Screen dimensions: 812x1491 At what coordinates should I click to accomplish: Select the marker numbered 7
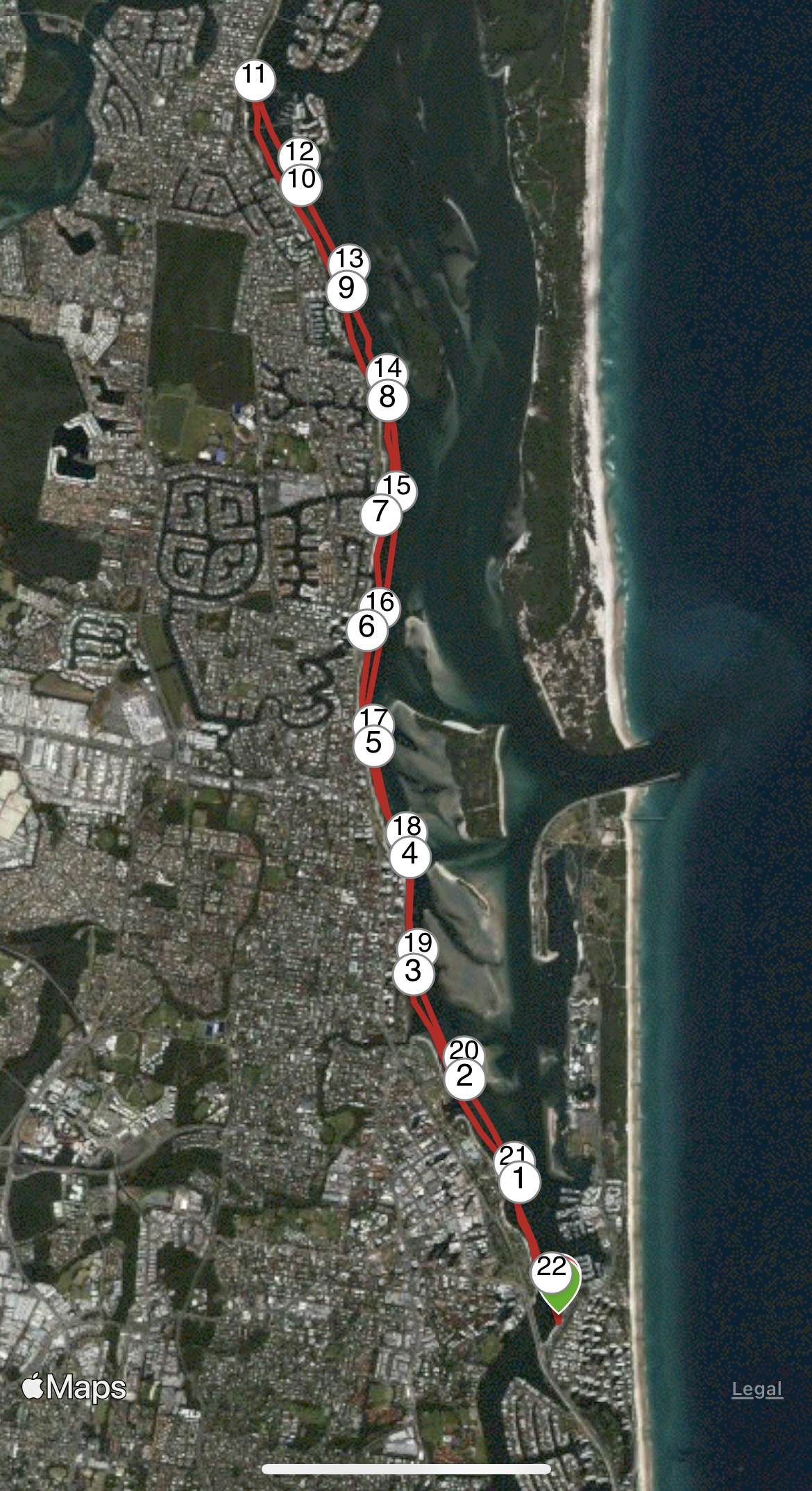pyautogui.click(x=380, y=514)
